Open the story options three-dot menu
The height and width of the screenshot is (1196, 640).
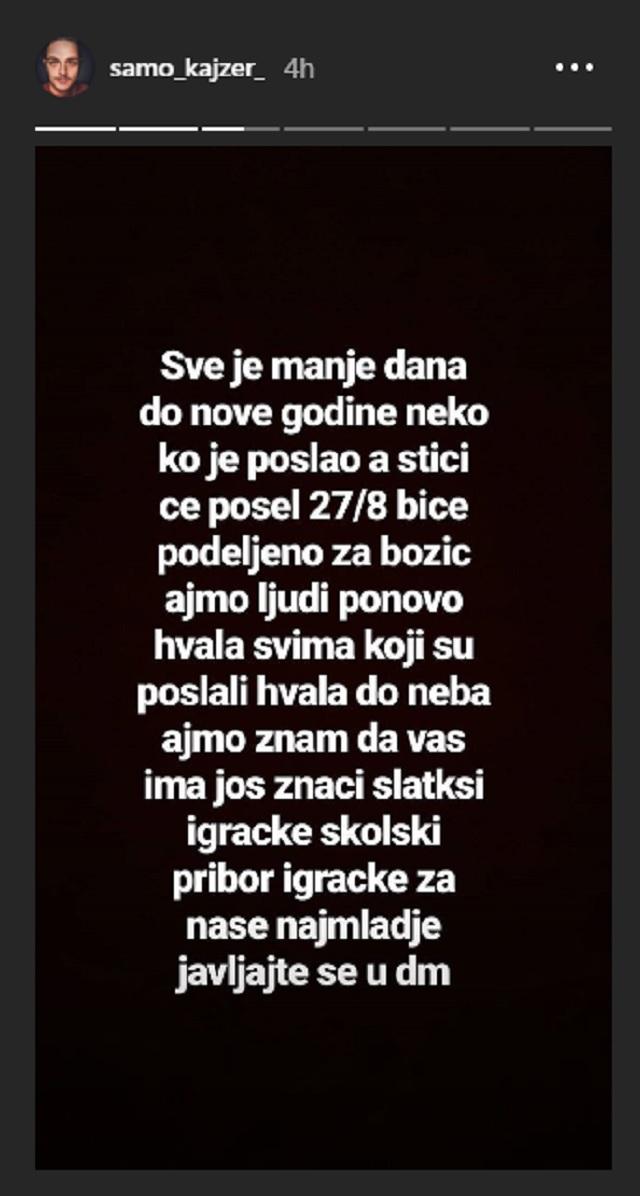[574, 68]
